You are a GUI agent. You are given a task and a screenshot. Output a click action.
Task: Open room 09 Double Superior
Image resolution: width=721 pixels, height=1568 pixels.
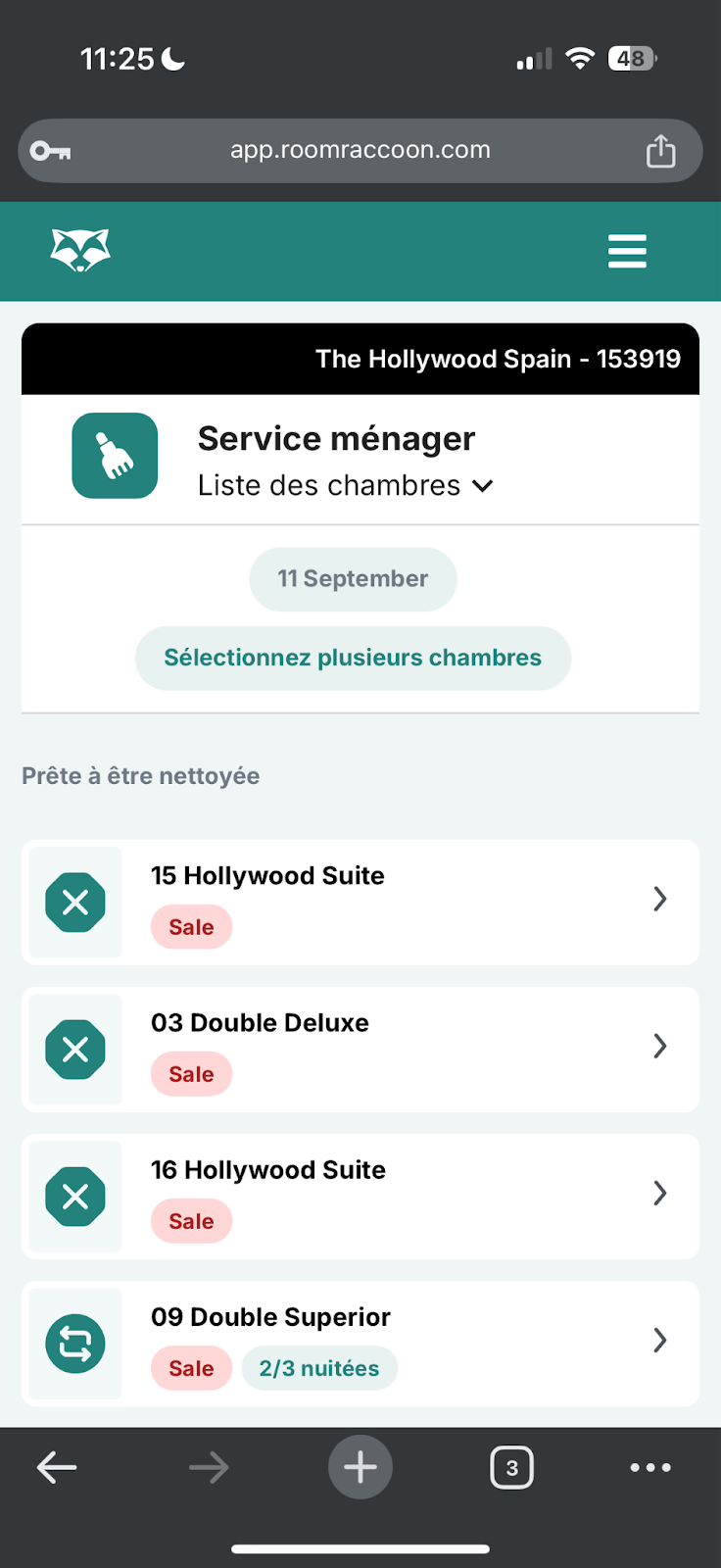pyautogui.click(x=360, y=1344)
